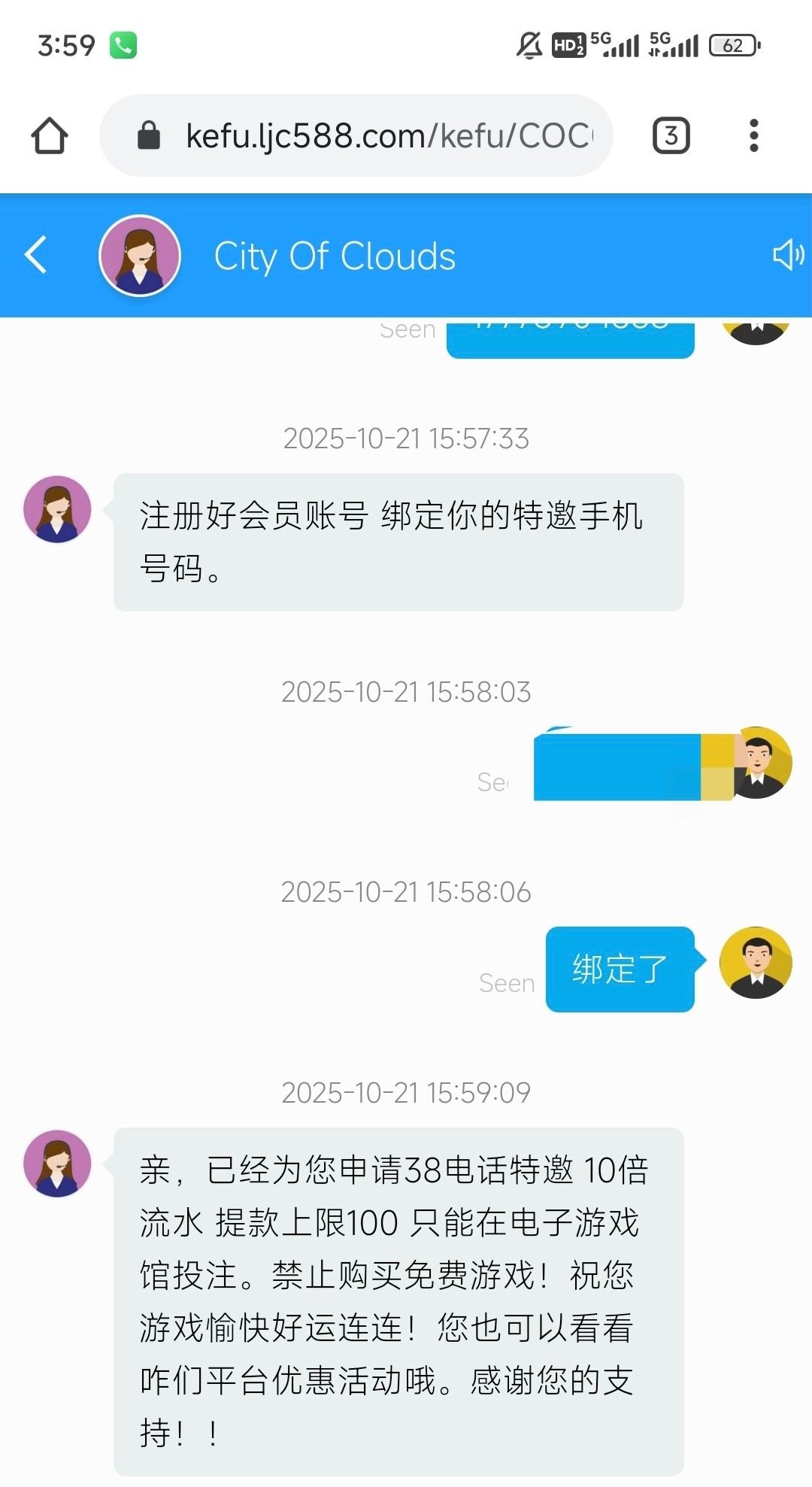Go back from City Of Clouds chat
This screenshot has width=812, height=1487.
[x=36, y=255]
